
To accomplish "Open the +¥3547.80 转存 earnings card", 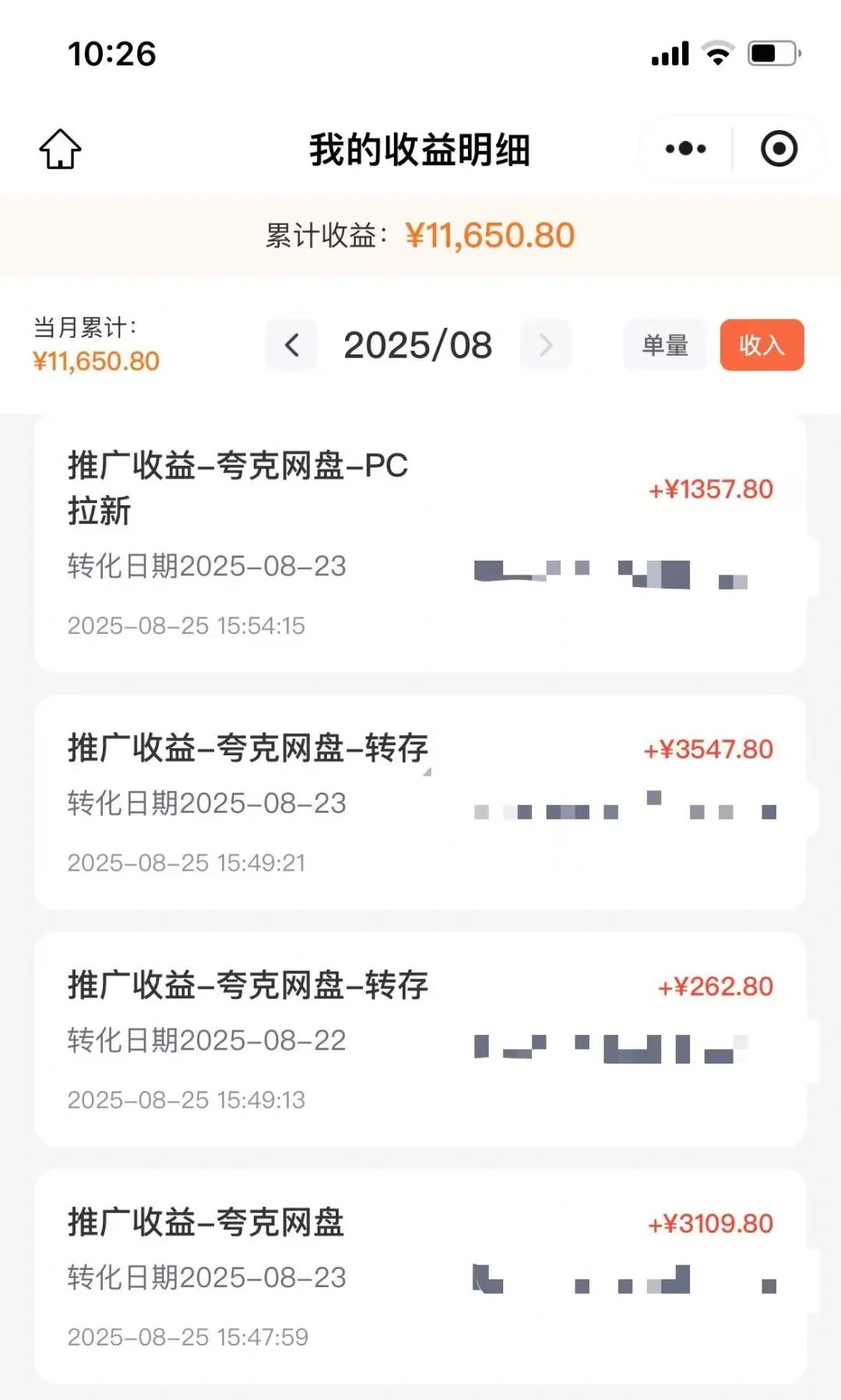I will 420,802.
